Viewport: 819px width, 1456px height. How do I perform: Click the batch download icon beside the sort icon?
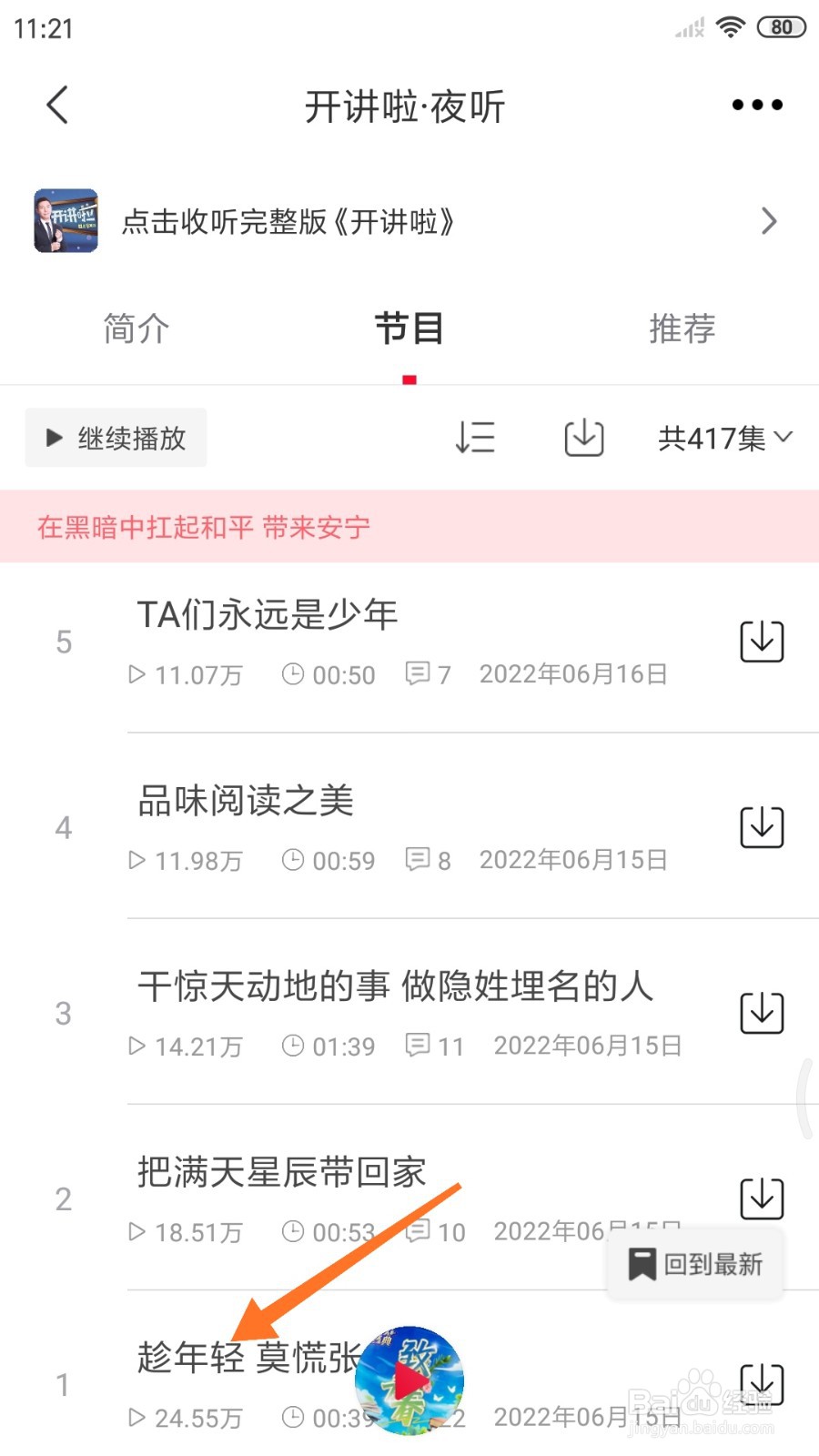tap(582, 438)
